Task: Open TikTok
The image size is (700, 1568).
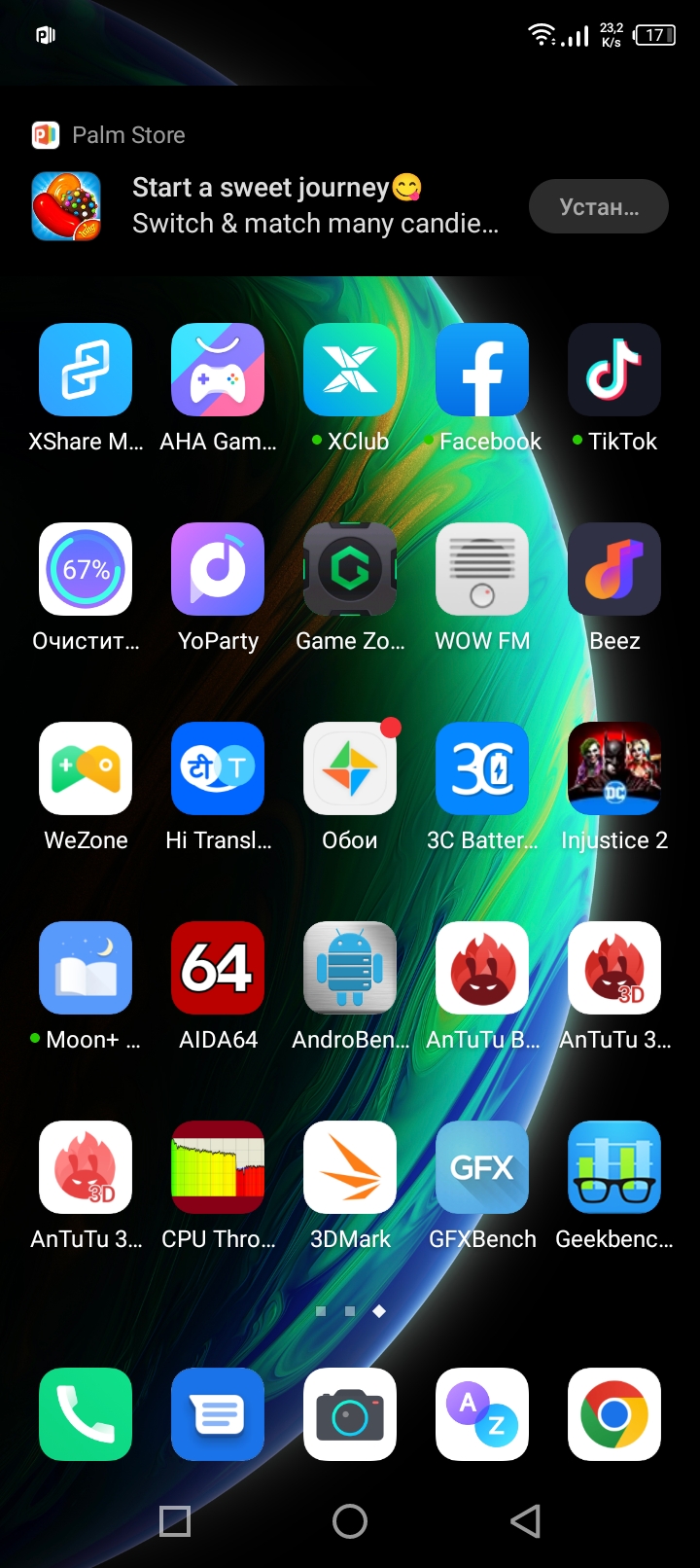Action: 614,371
